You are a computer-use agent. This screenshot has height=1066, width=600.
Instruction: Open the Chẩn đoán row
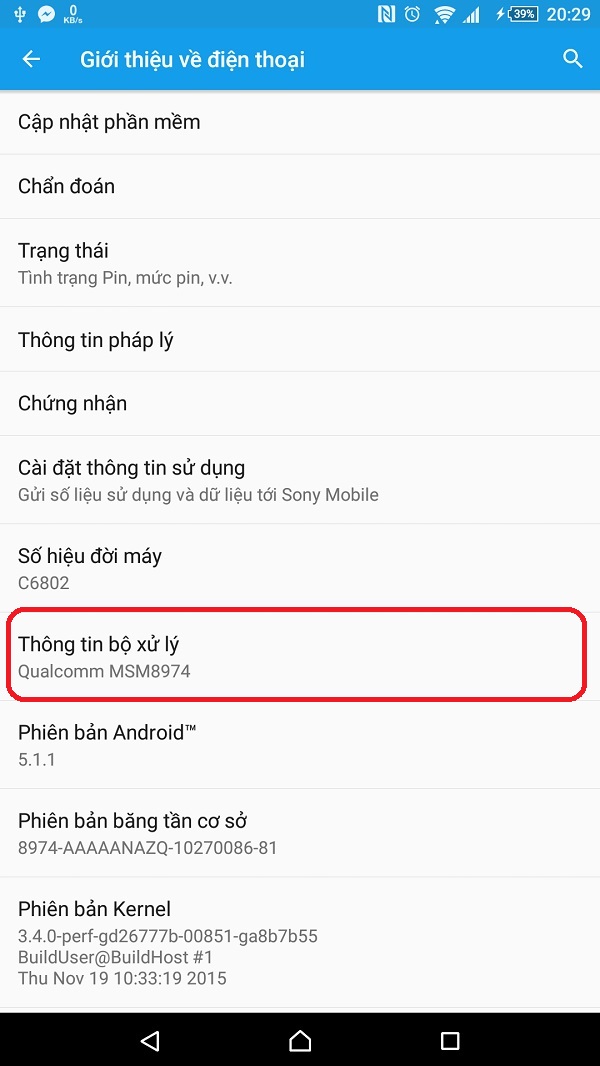tap(300, 186)
